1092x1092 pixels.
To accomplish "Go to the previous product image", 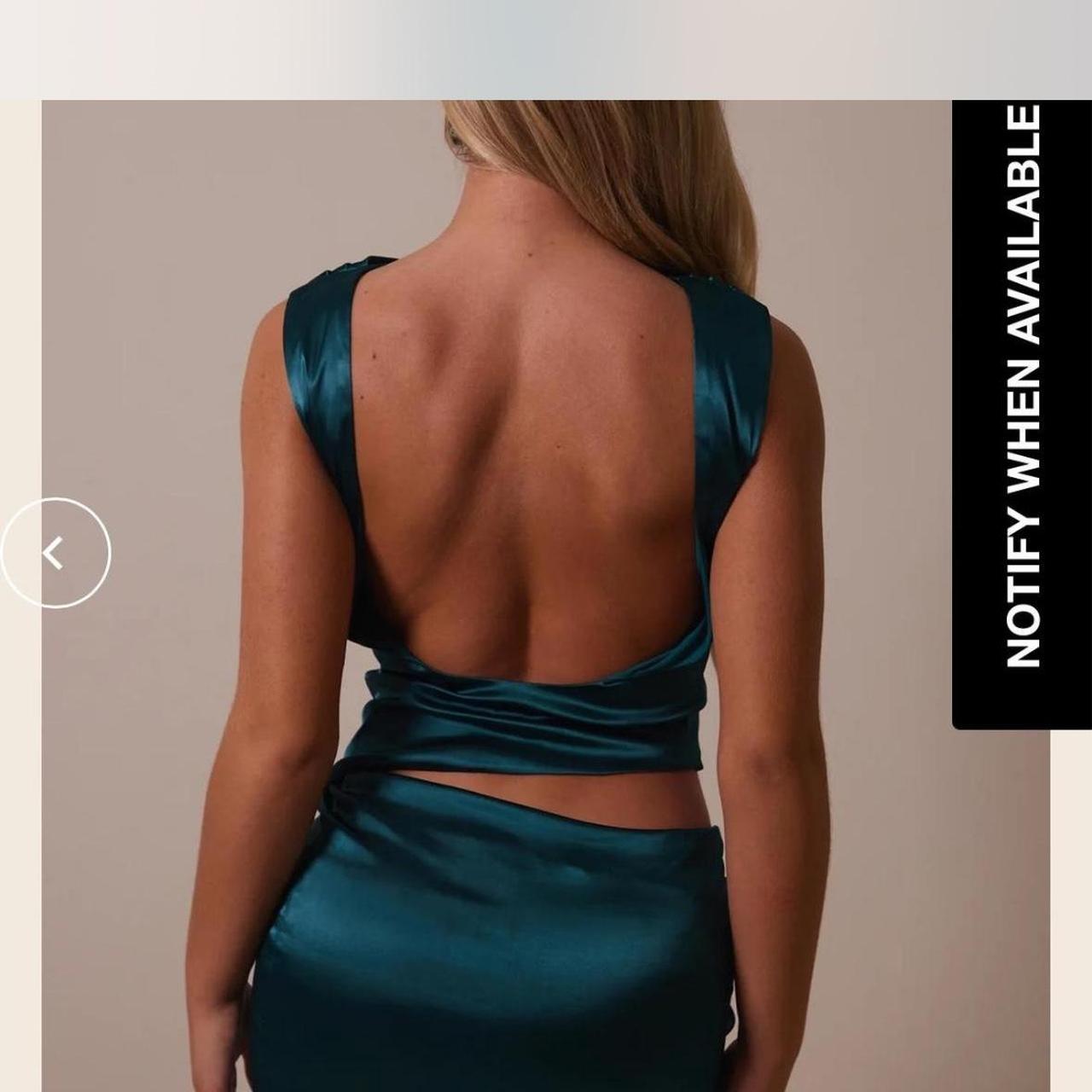I will pyautogui.click(x=55, y=553).
